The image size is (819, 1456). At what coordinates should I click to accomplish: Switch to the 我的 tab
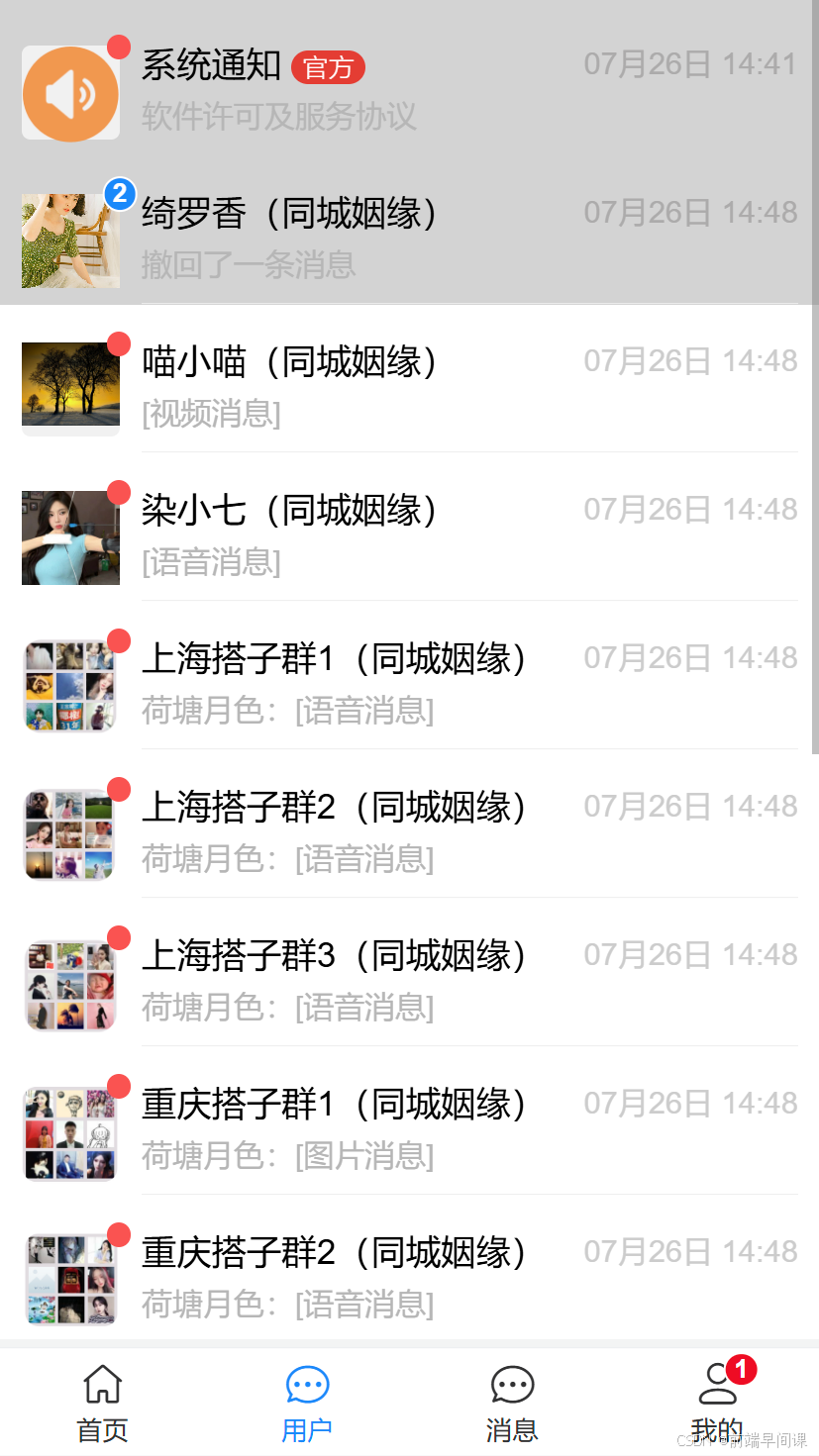(x=717, y=1403)
